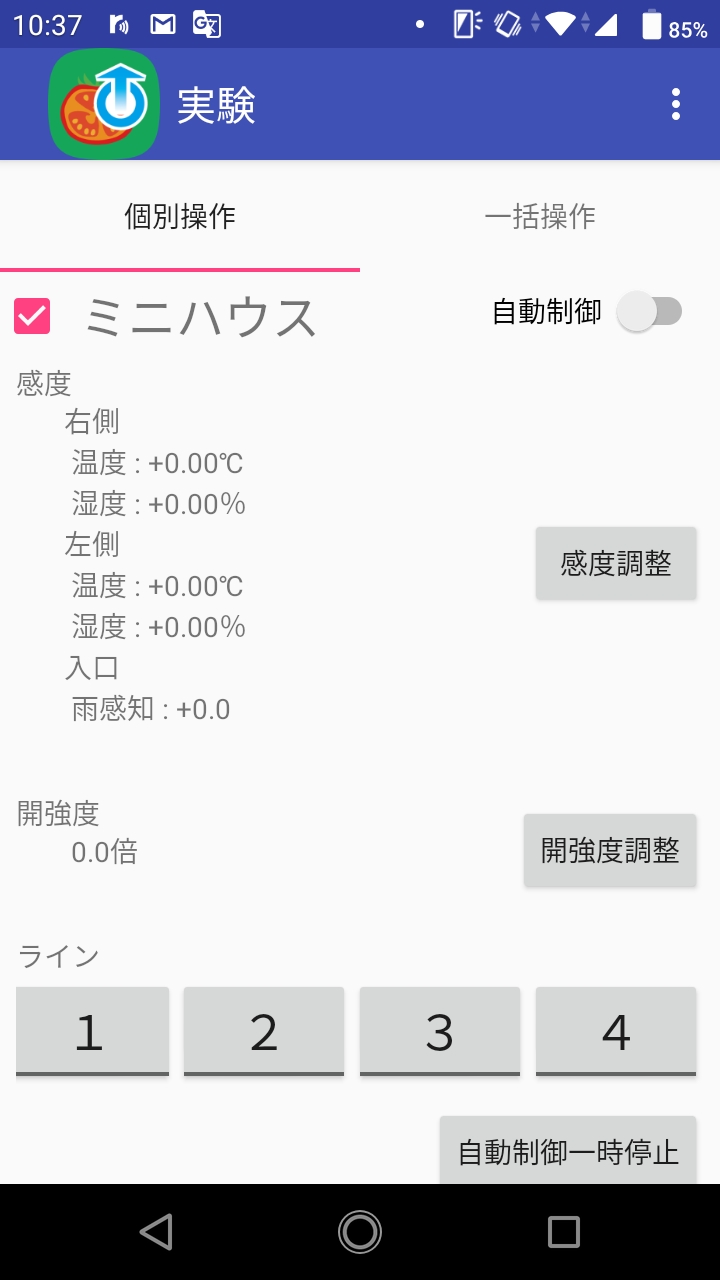Open the recent apps overview
Viewport: 720px width, 1280px height.
click(564, 1232)
